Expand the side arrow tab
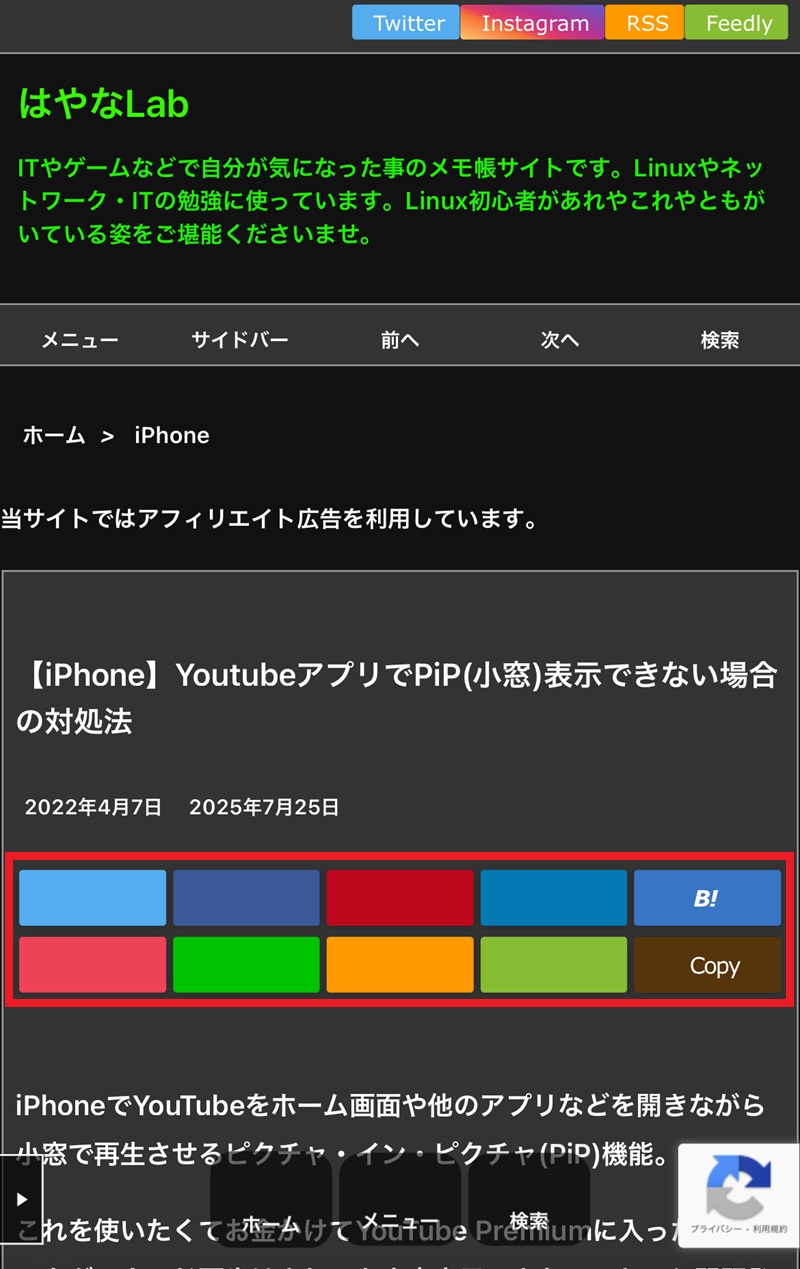 click(21, 1199)
